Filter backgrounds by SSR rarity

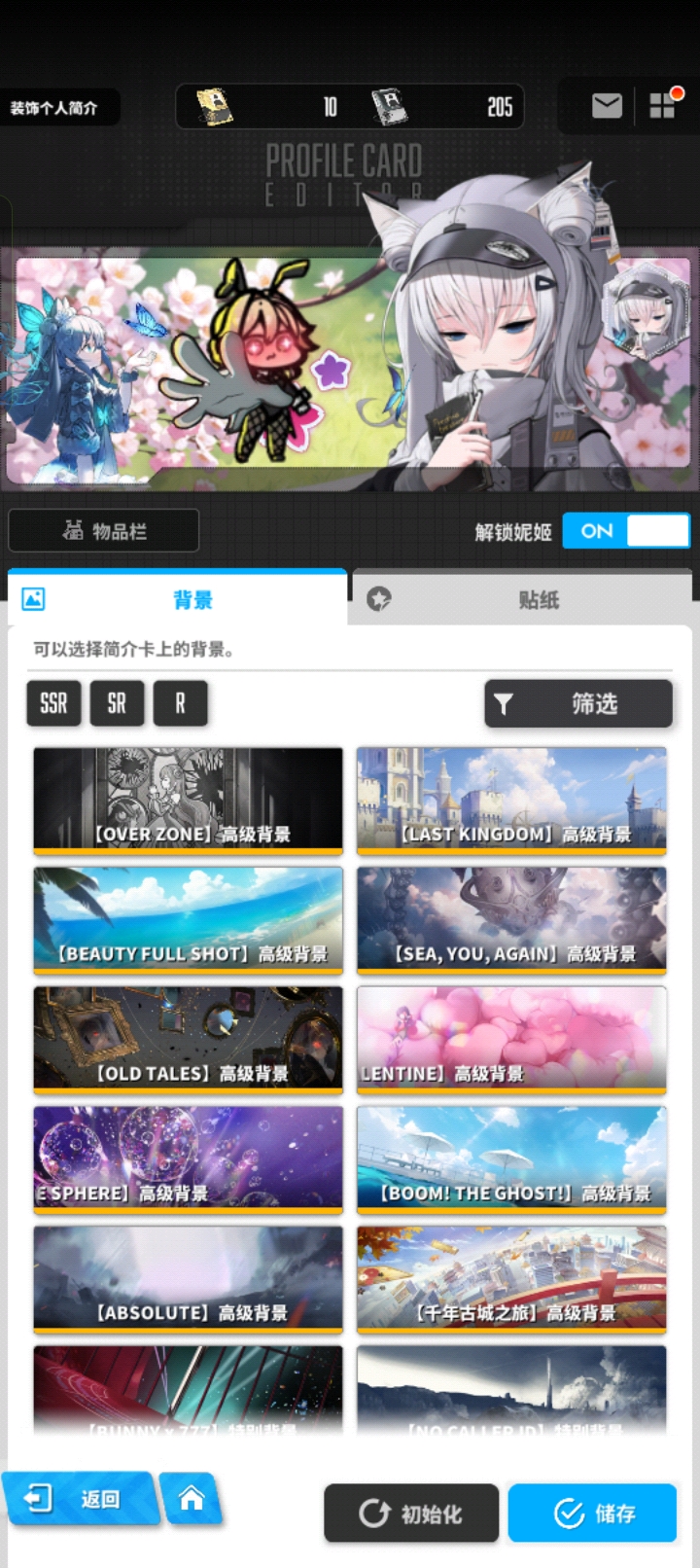[53, 703]
